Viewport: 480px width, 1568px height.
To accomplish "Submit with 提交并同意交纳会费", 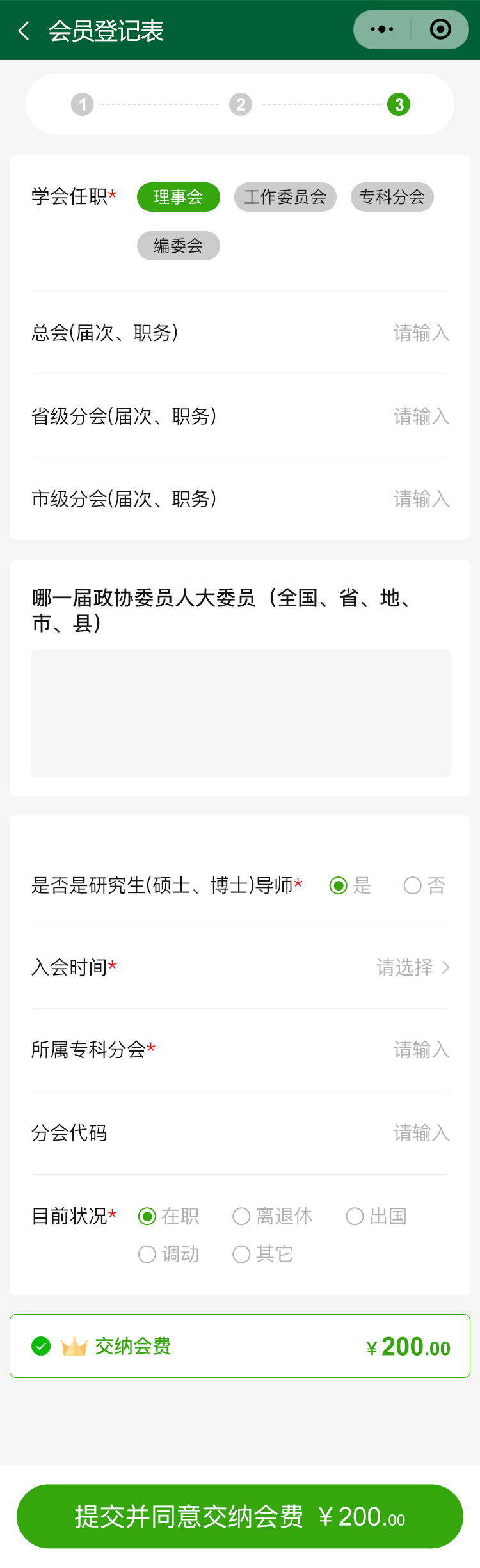I will (x=240, y=1516).
